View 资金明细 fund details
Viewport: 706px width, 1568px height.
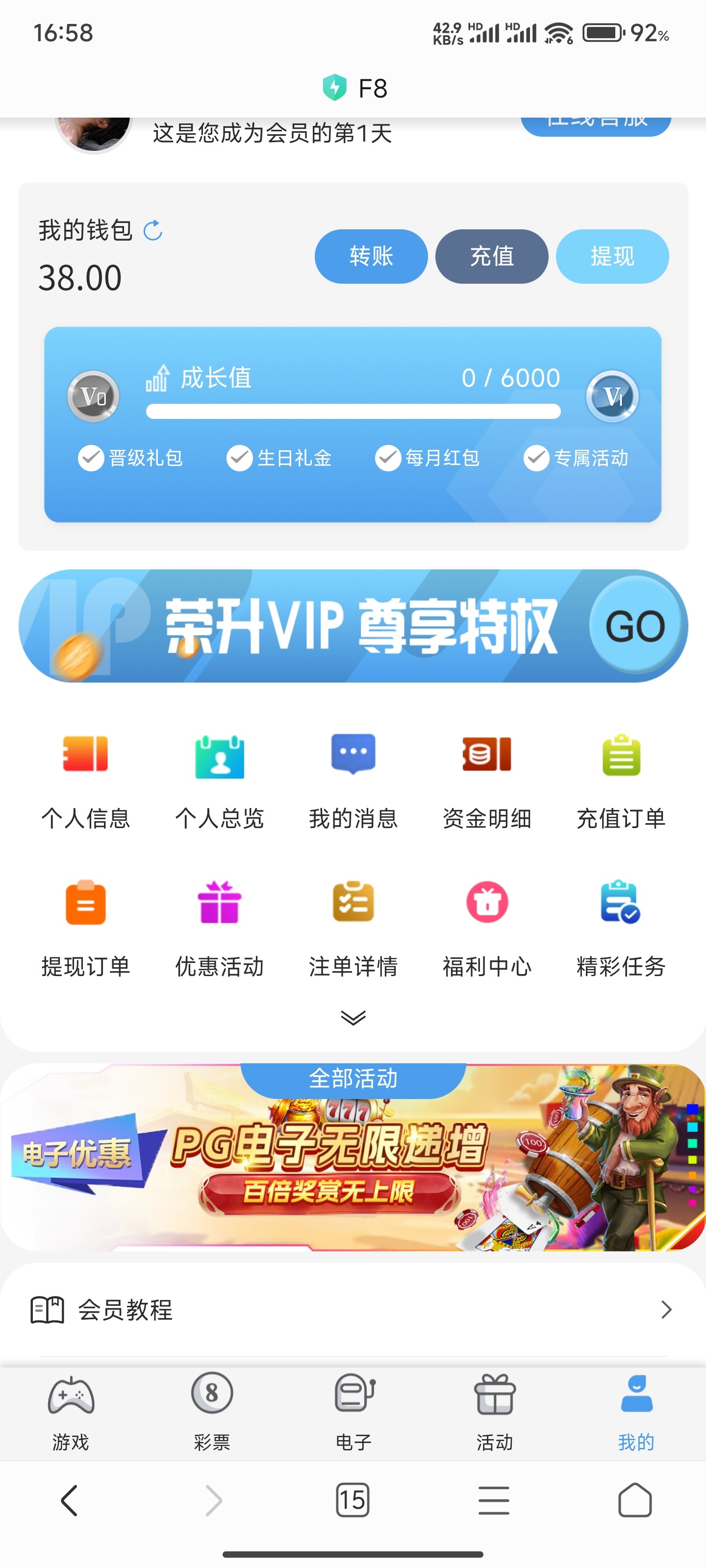click(x=487, y=779)
